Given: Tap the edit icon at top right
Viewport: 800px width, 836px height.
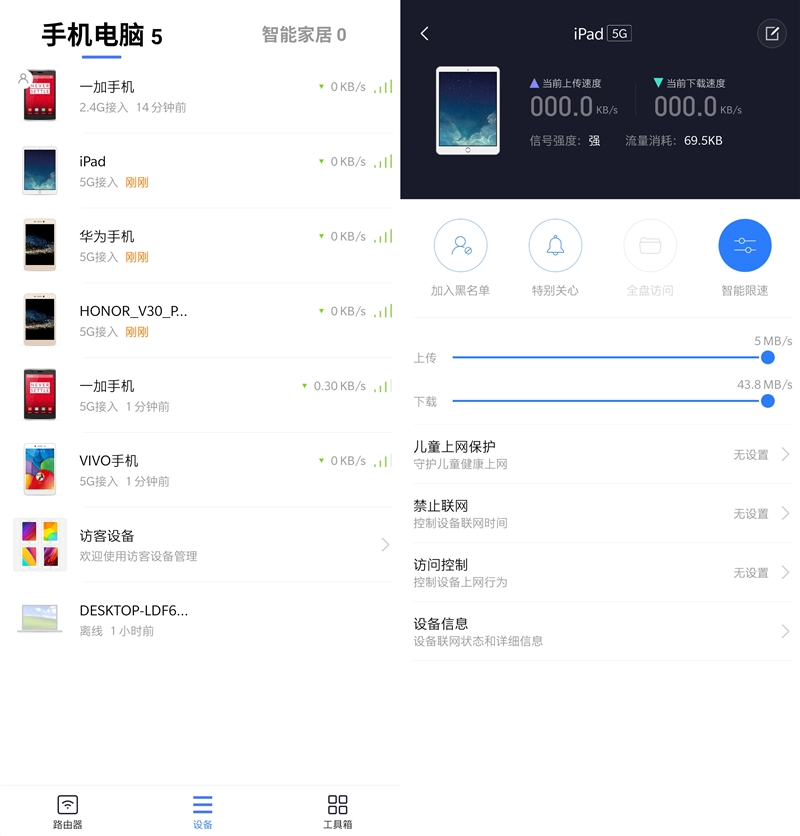Looking at the screenshot, I should (770, 33).
